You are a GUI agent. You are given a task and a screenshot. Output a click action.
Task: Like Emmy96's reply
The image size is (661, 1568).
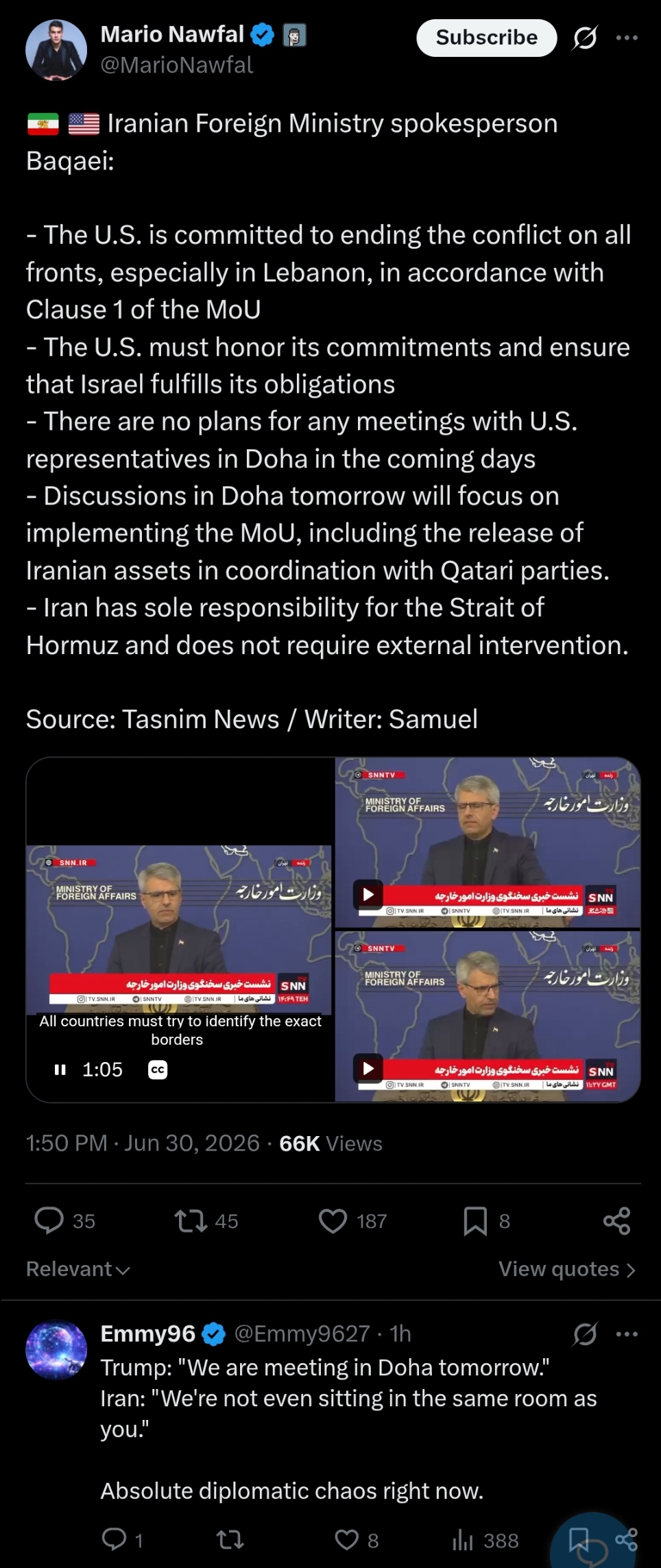[357, 1541]
